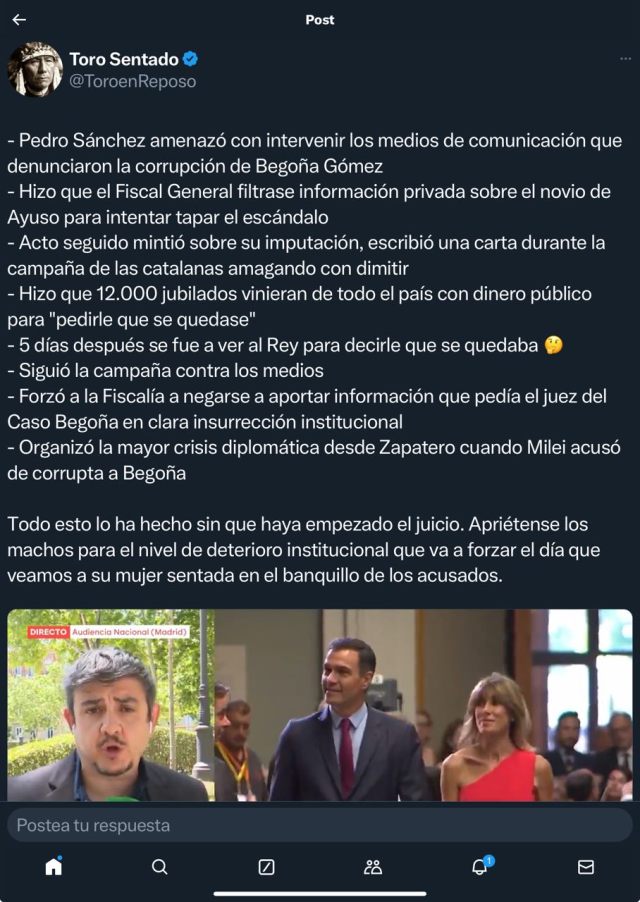
Task: Open Toro Sentado's profile picture
Action: (x=35, y=69)
